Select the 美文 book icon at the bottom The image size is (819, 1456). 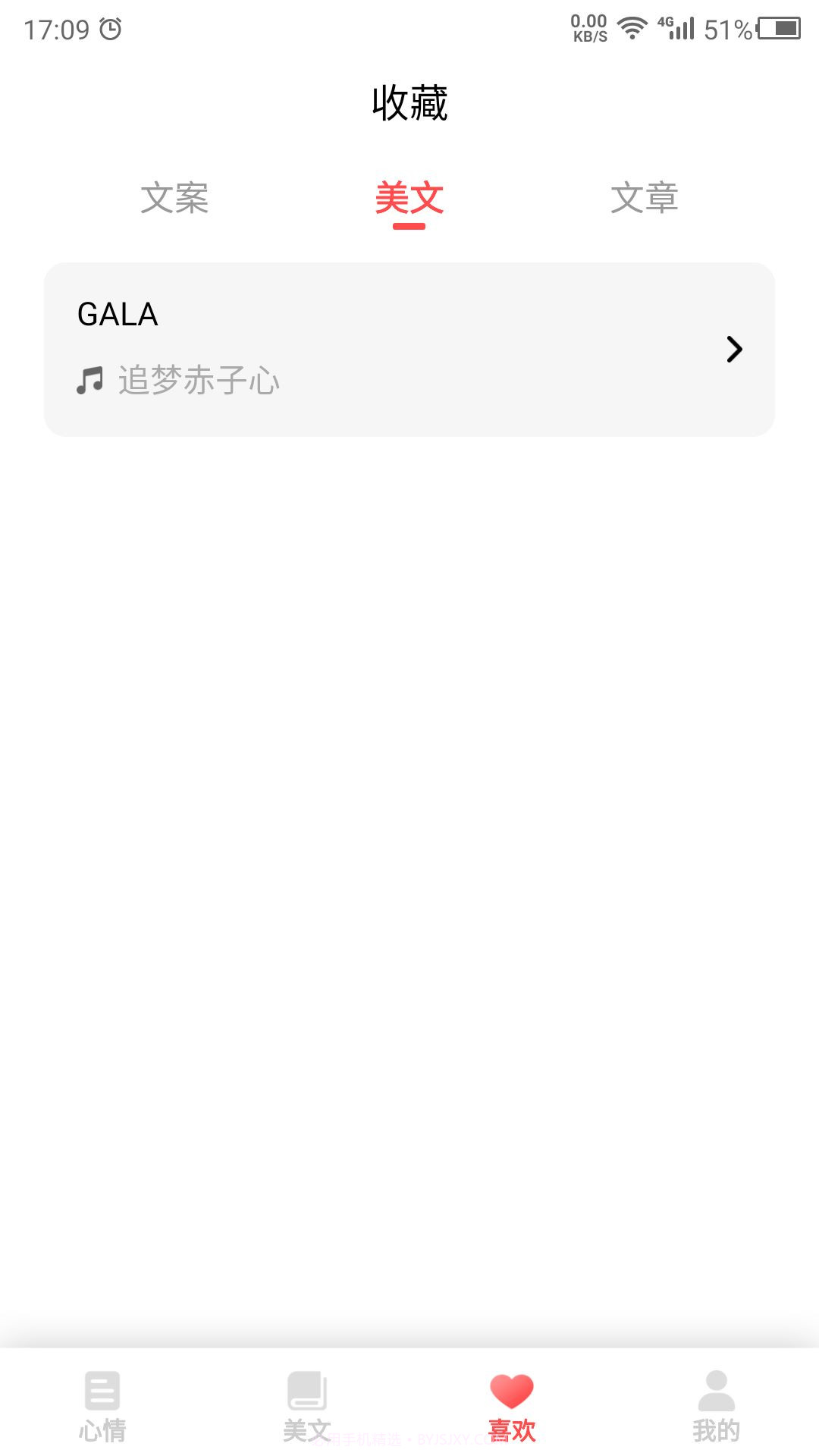point(306,1401)
